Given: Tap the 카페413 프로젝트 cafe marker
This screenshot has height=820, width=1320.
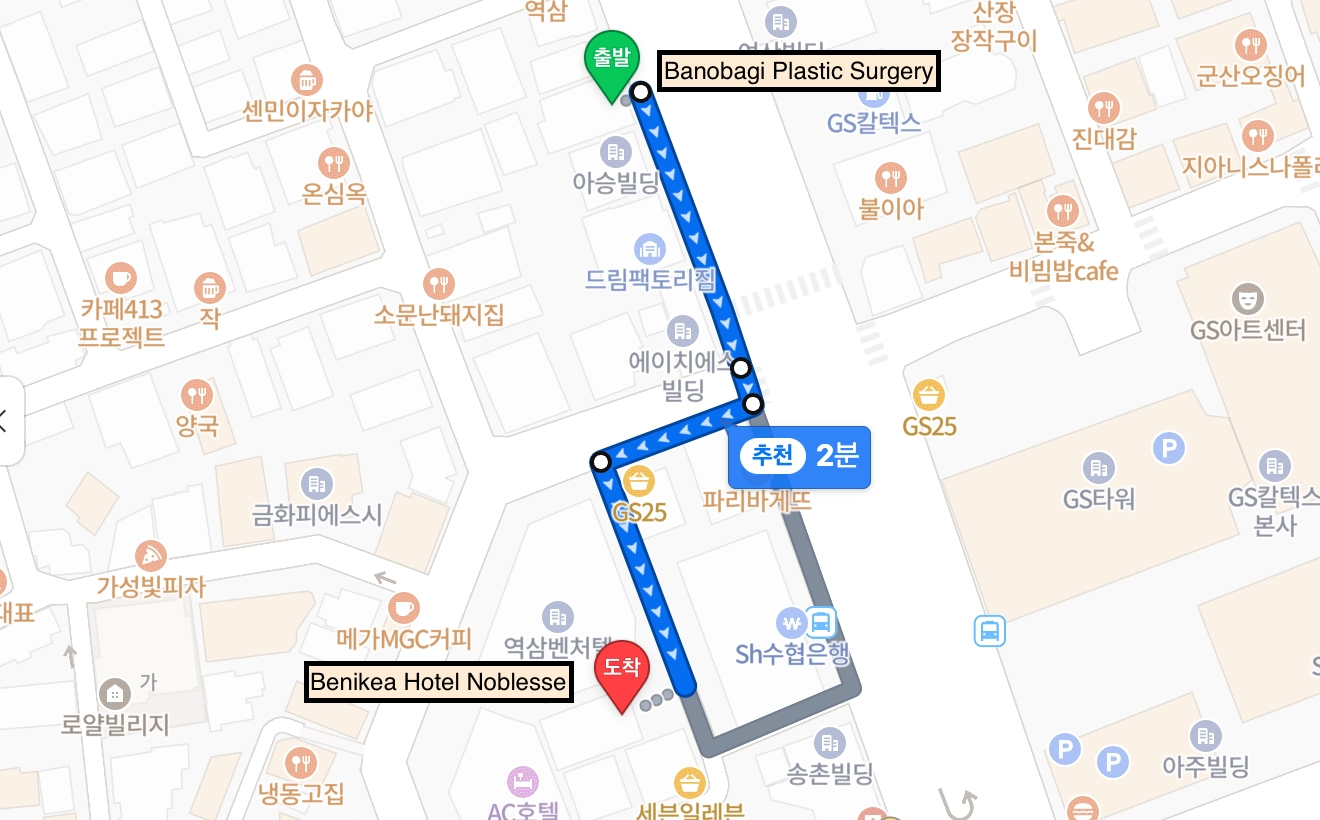Looking at the screenshot, I should pos(121,277).
